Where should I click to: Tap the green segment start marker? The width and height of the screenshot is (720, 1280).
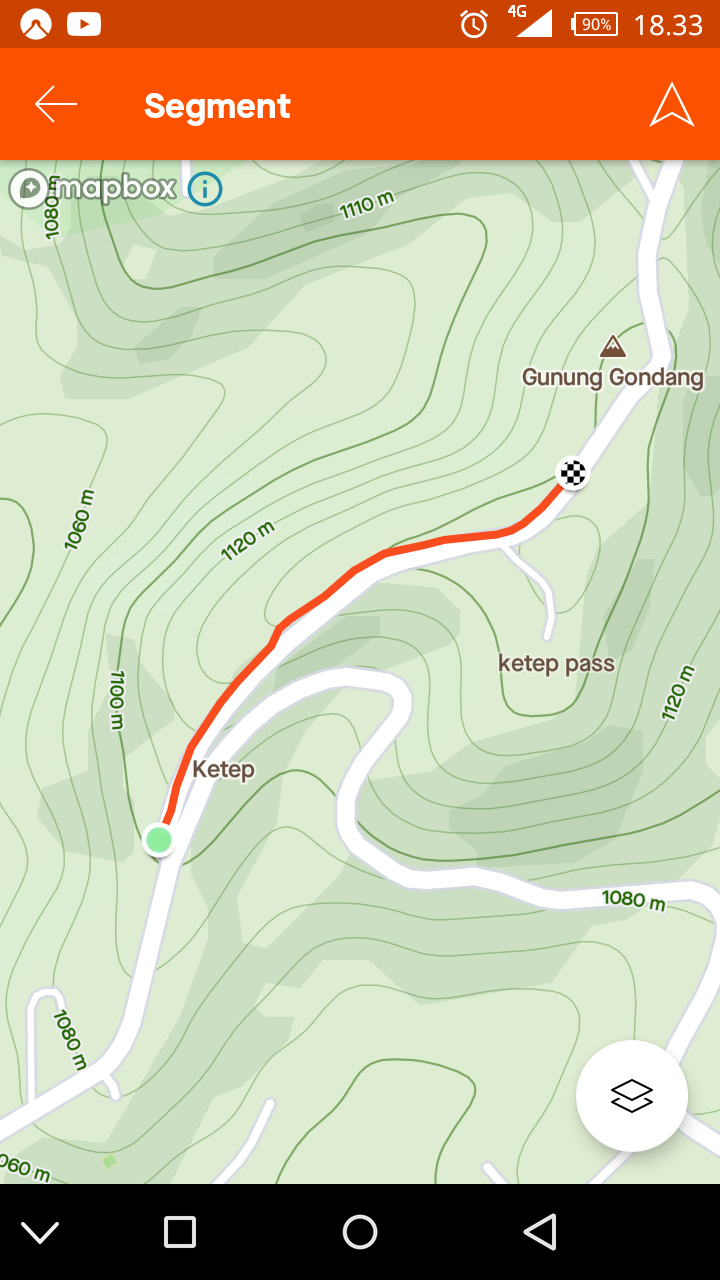tap(159, 839)
